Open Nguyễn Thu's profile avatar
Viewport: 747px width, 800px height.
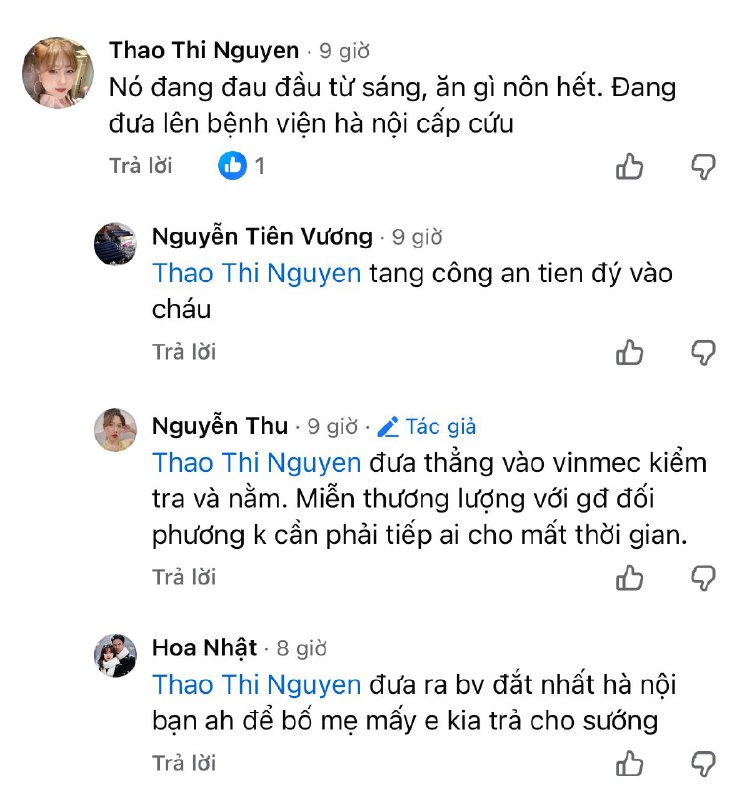tap(115, 431)
